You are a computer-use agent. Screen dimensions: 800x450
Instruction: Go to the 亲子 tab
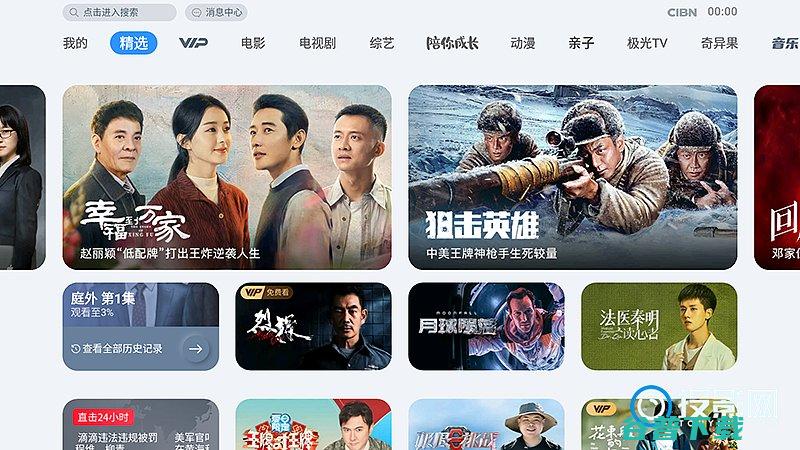click(x=581, y=43)
